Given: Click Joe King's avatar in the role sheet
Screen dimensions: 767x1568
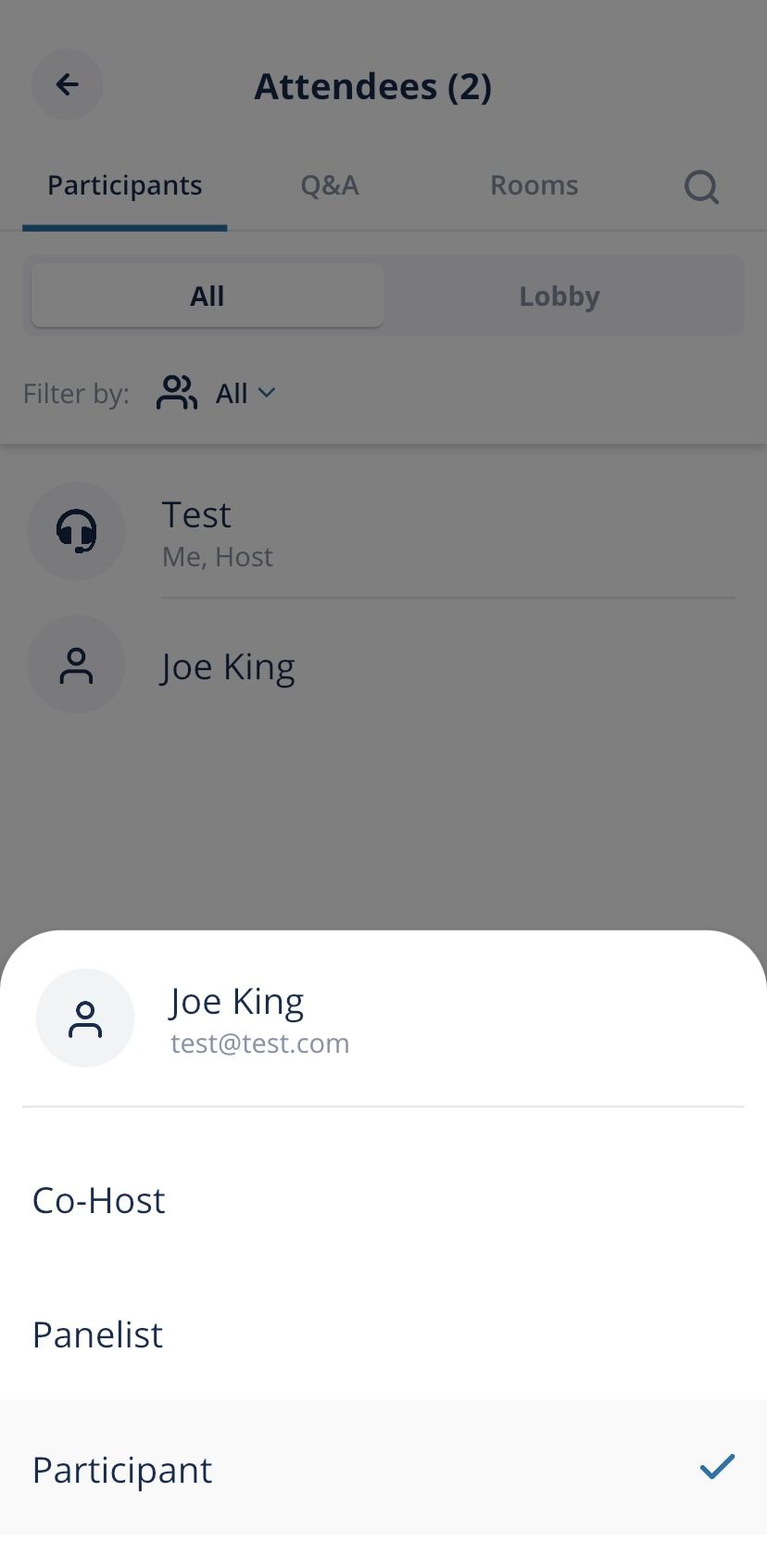Looking at the screenshot, I should (x=85, y=1018).
